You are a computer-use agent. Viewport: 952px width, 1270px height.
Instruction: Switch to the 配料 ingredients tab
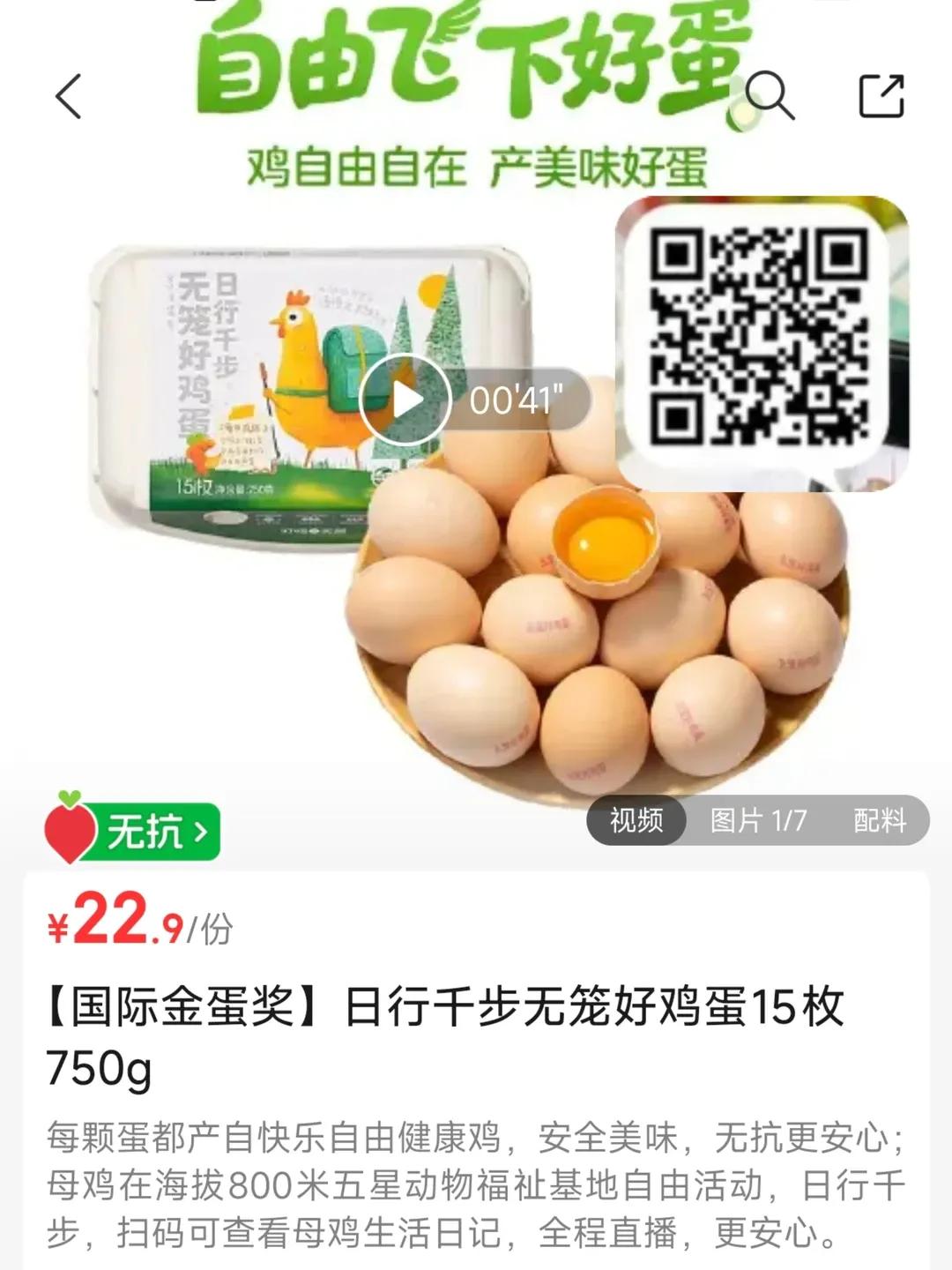(878, 822)
